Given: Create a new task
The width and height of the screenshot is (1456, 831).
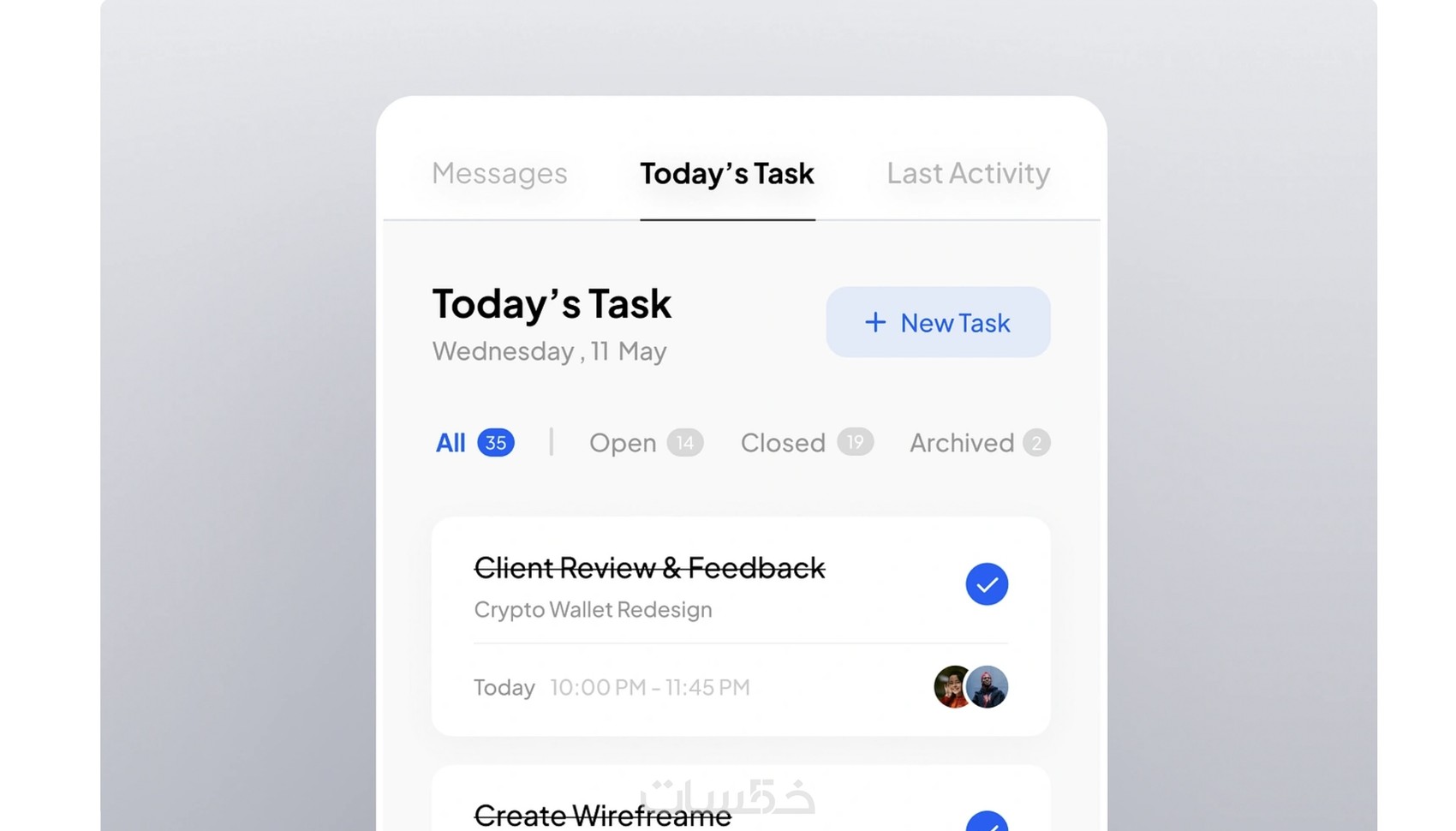Looking at the screenshot, I should (x=938, y=322).
